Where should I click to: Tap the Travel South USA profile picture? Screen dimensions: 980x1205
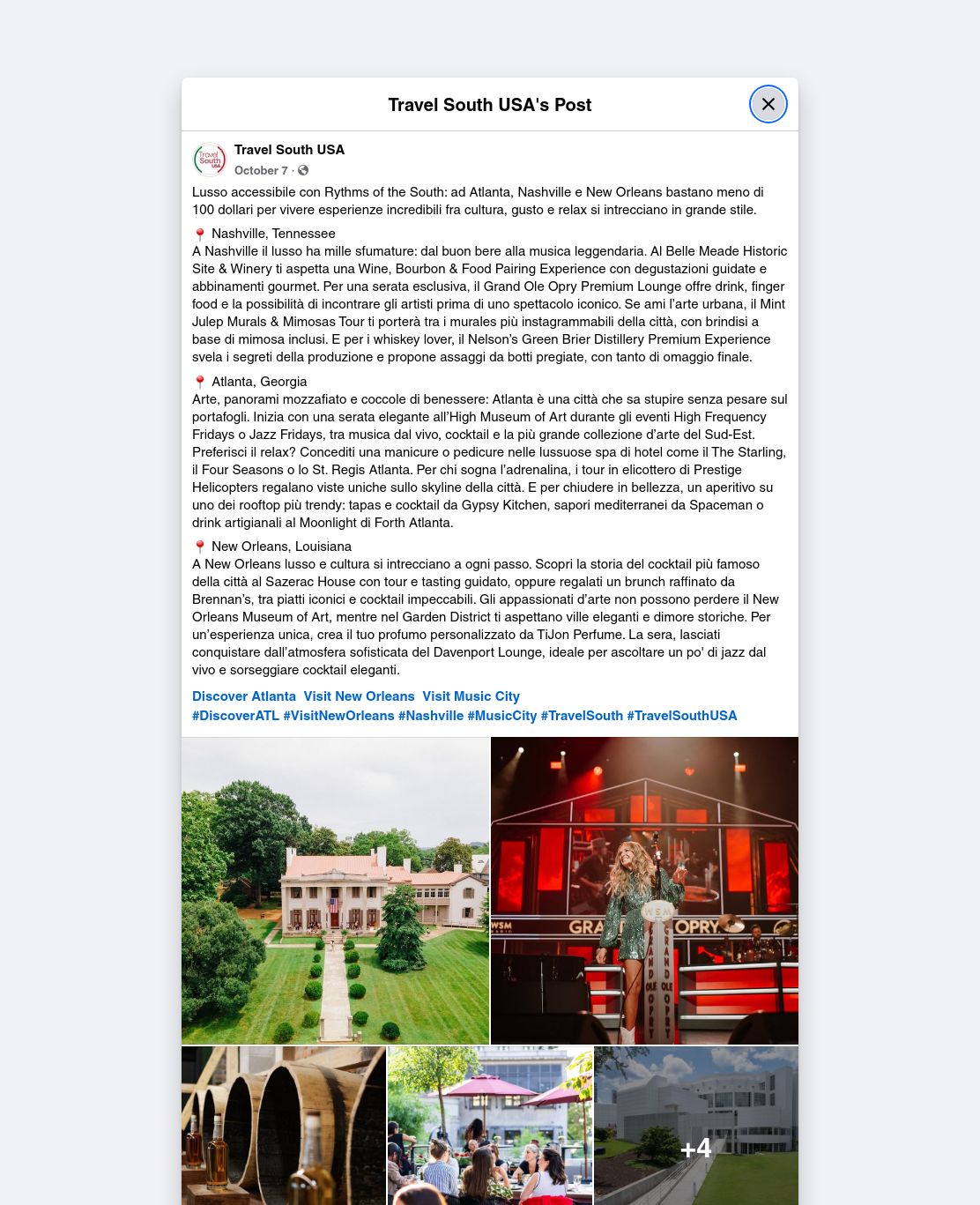tap(210, 160)
